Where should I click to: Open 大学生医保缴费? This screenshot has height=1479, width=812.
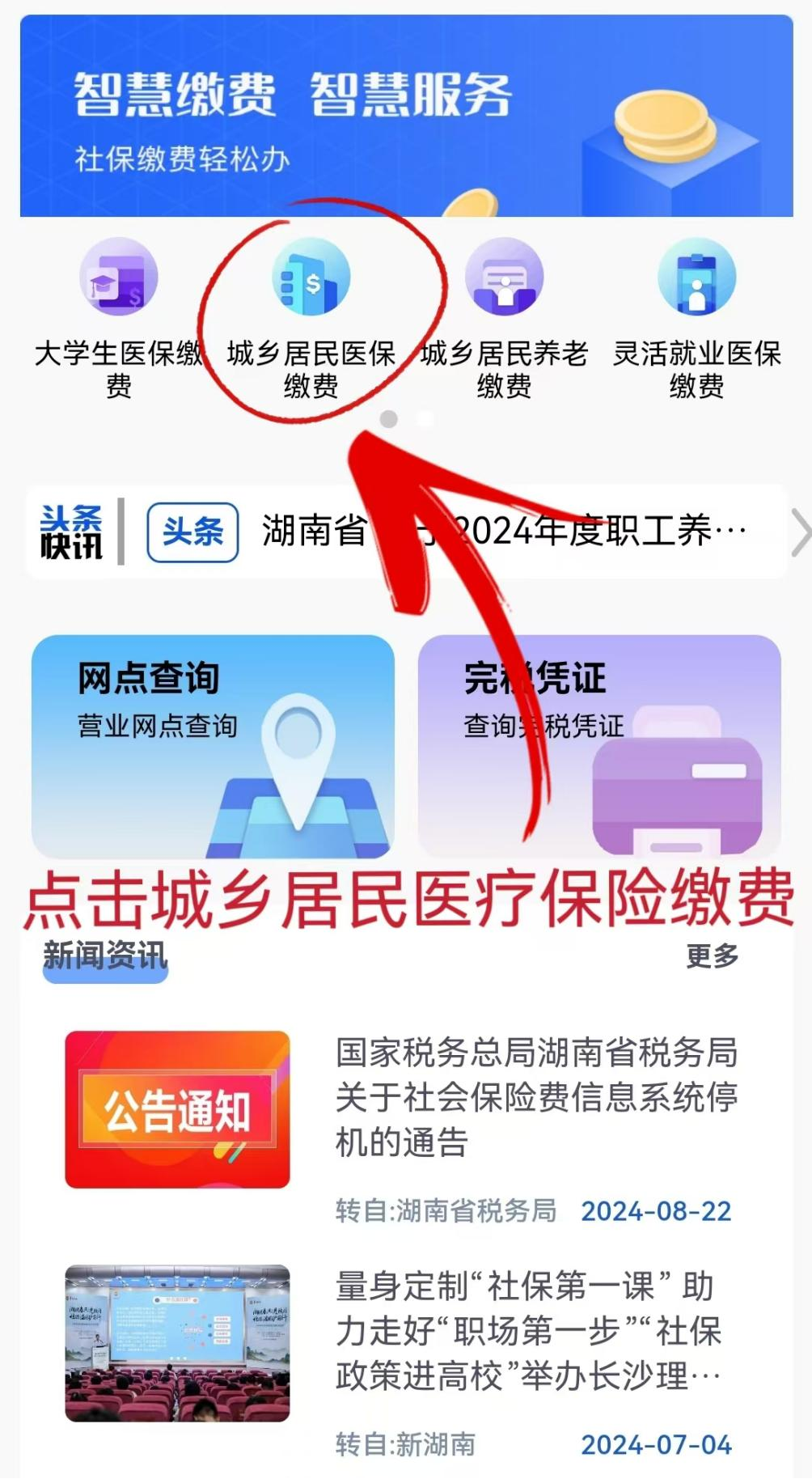point(119,314)
